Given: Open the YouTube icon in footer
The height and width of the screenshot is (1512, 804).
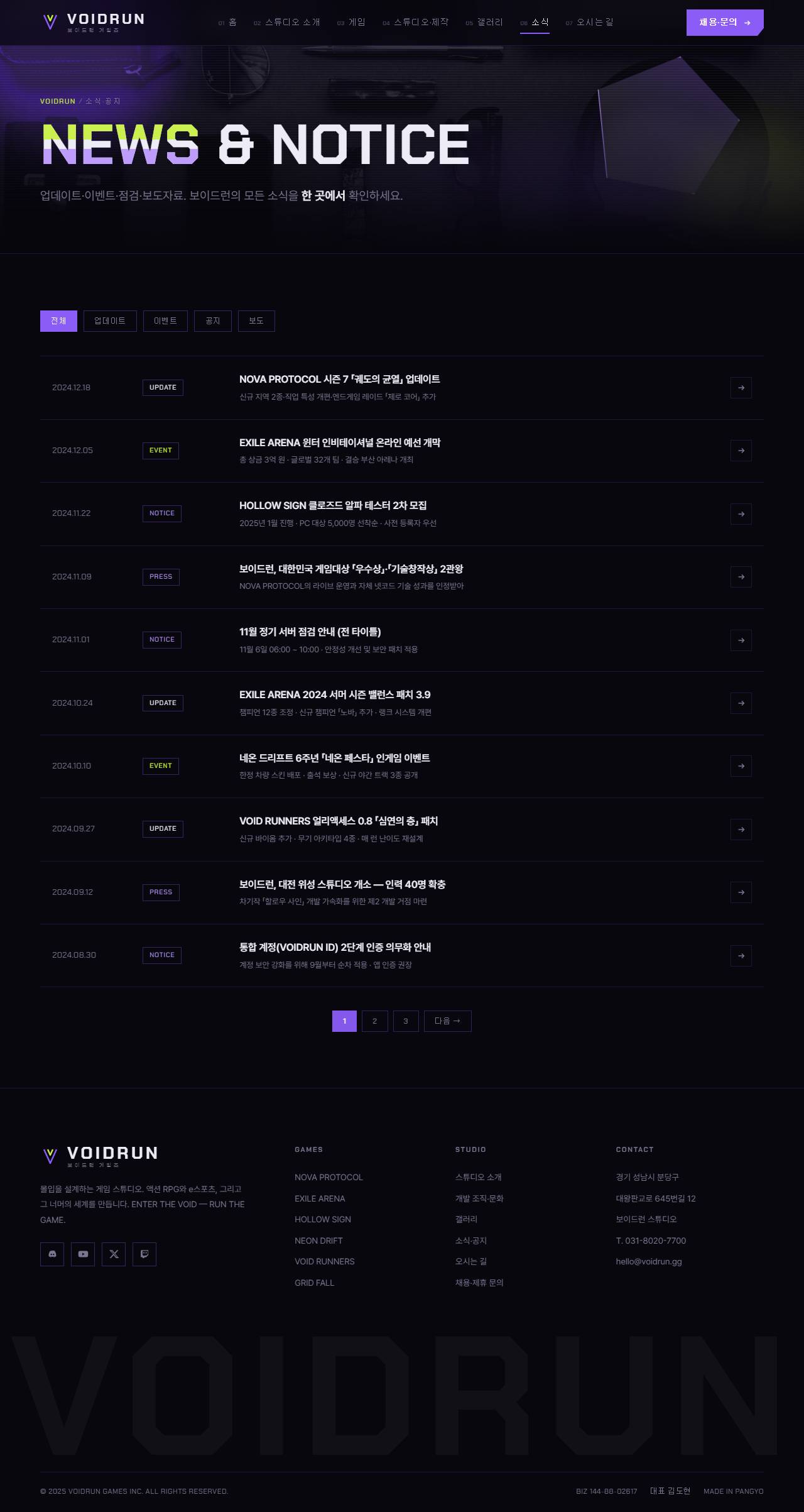Looking at the screenshot, I should click(83, 1254).
